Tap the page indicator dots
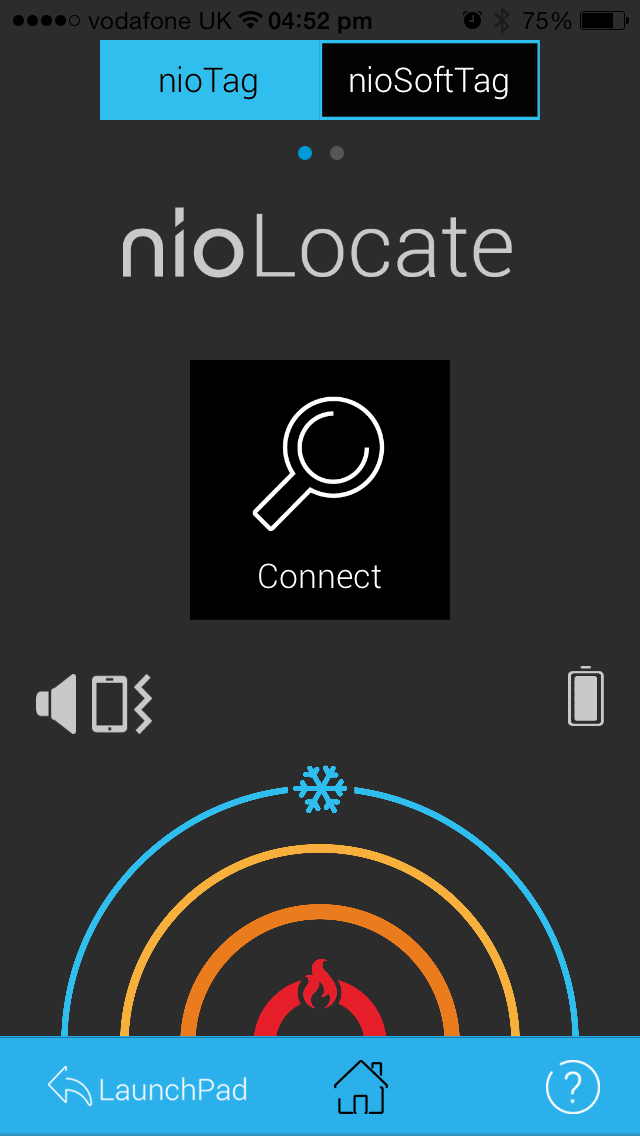 click(x=320, y=153)
